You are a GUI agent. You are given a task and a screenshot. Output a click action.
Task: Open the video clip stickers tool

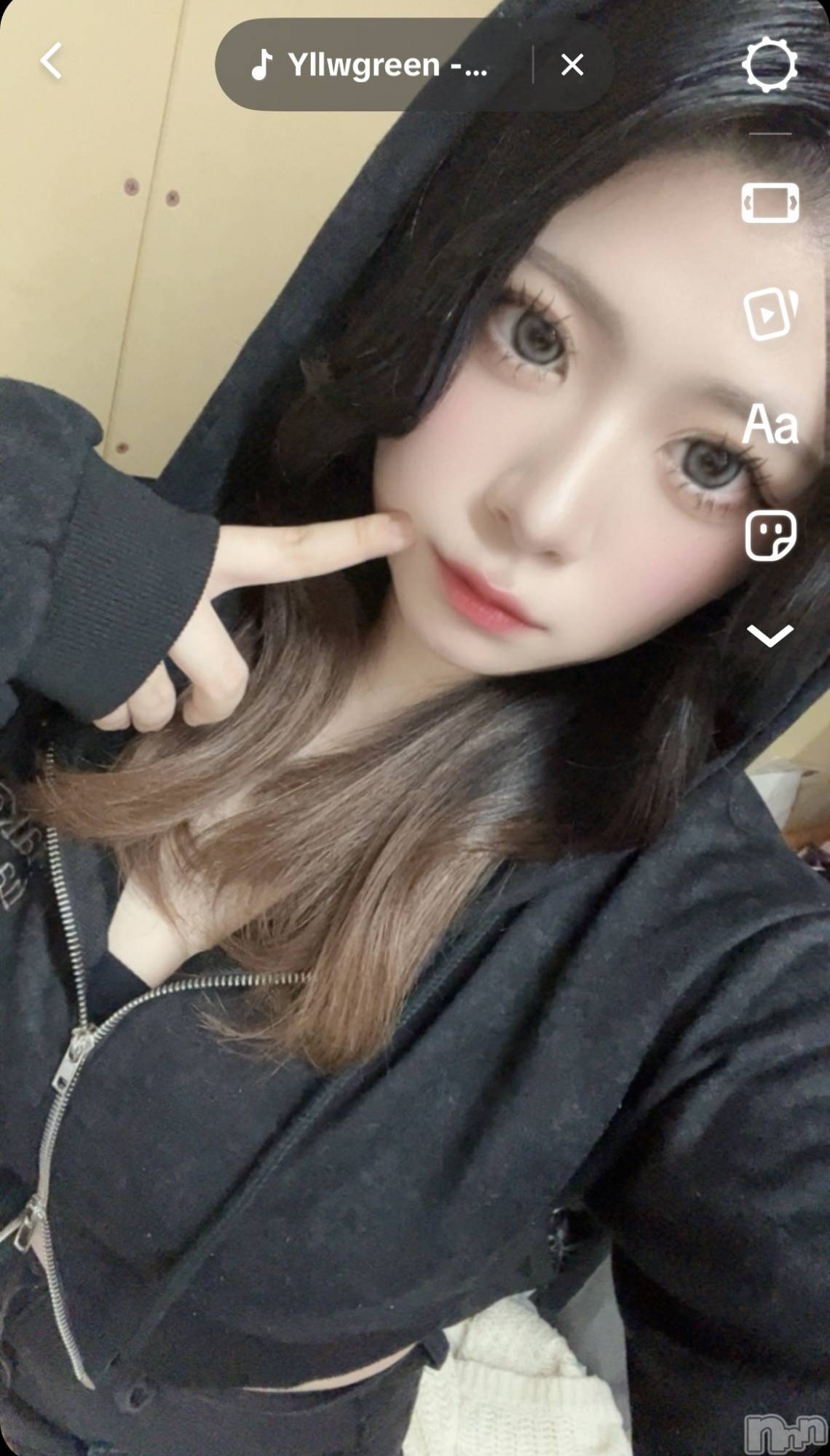tap(770, 314)
